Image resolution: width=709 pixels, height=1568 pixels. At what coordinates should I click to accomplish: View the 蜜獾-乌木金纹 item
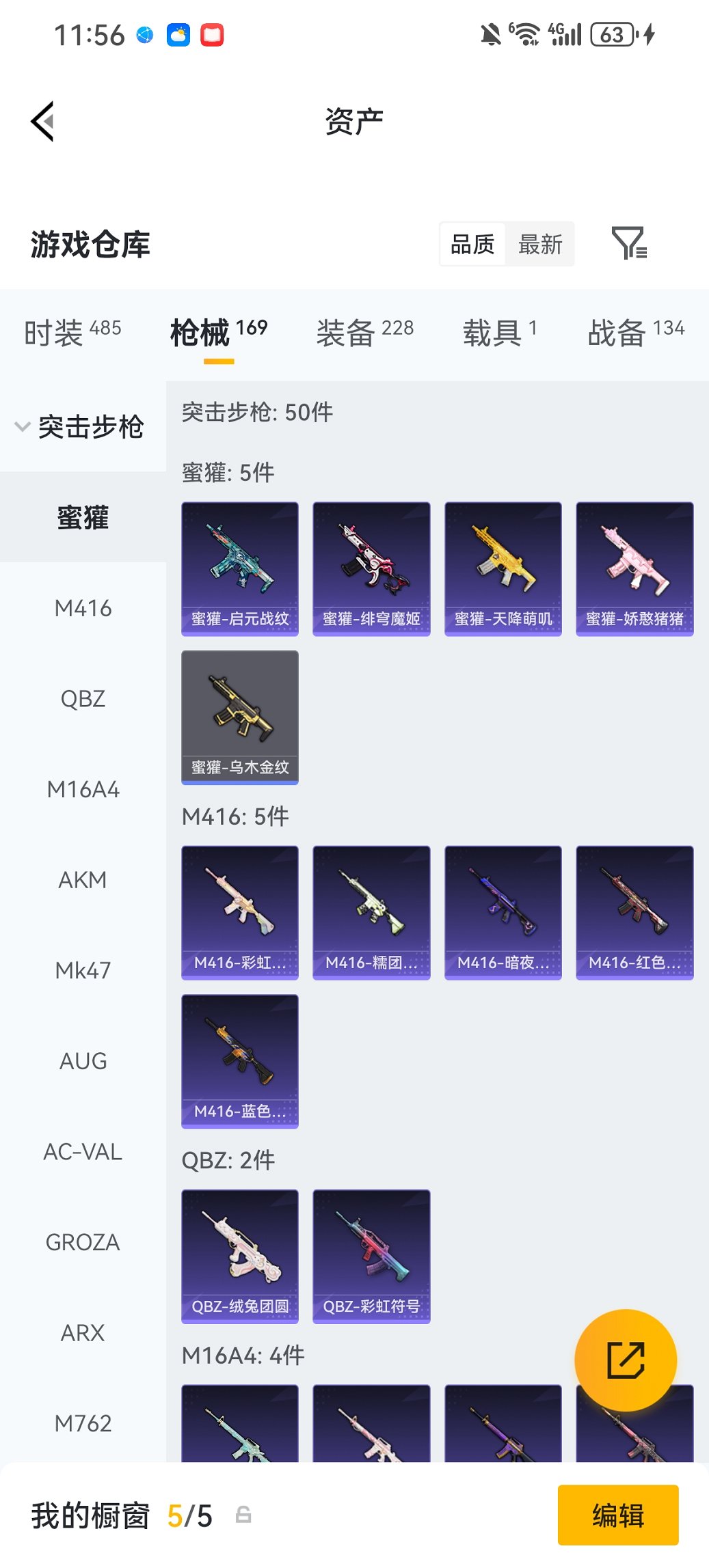click(240, 717)
